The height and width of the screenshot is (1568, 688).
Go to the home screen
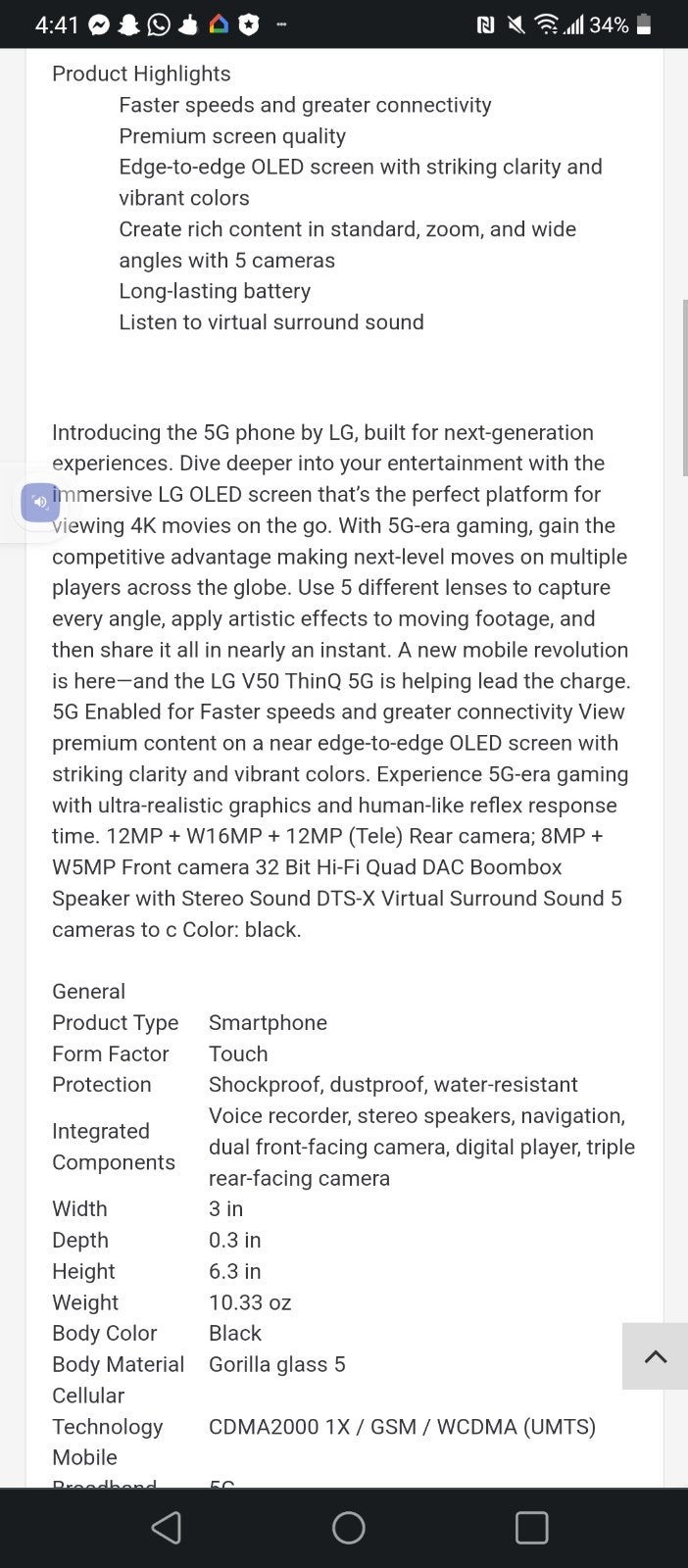(x=348, y=1527)
